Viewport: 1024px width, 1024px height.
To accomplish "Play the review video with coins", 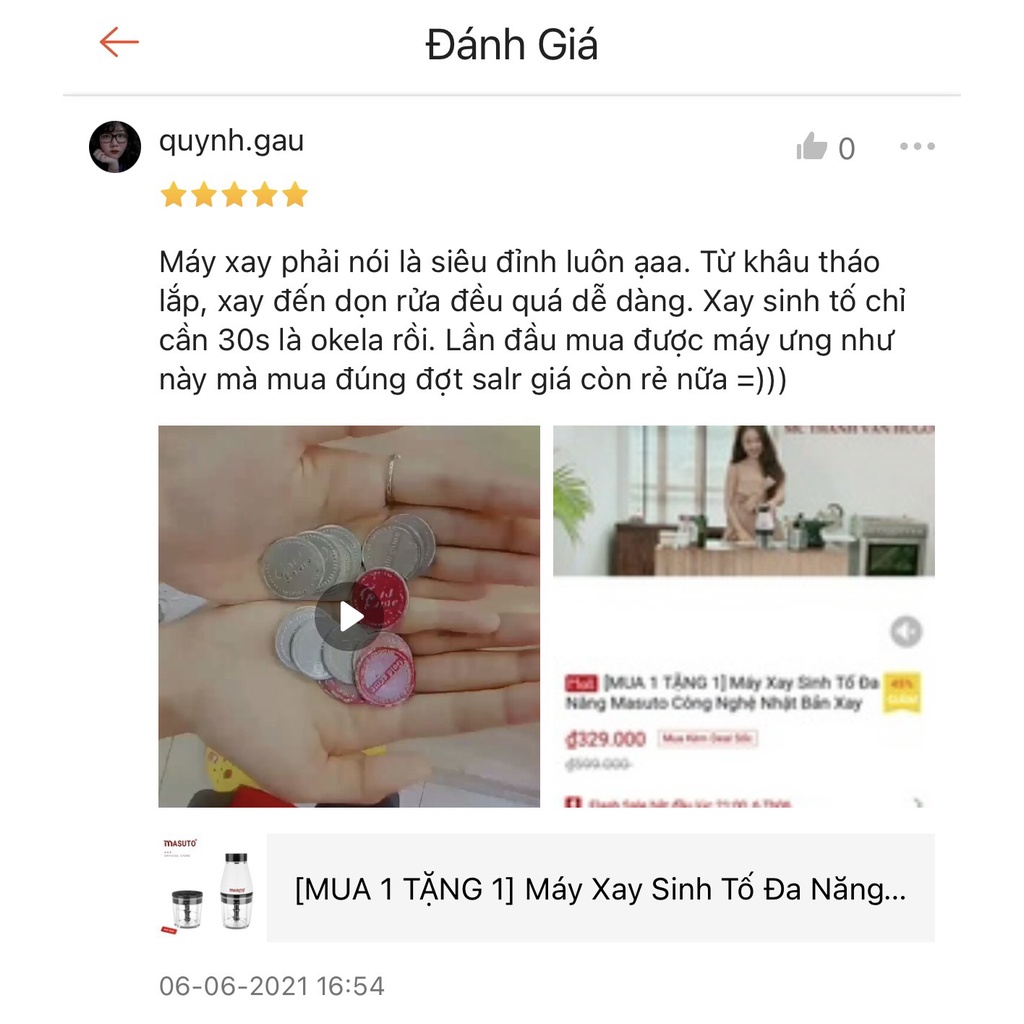I will click(x=349, y=616).
